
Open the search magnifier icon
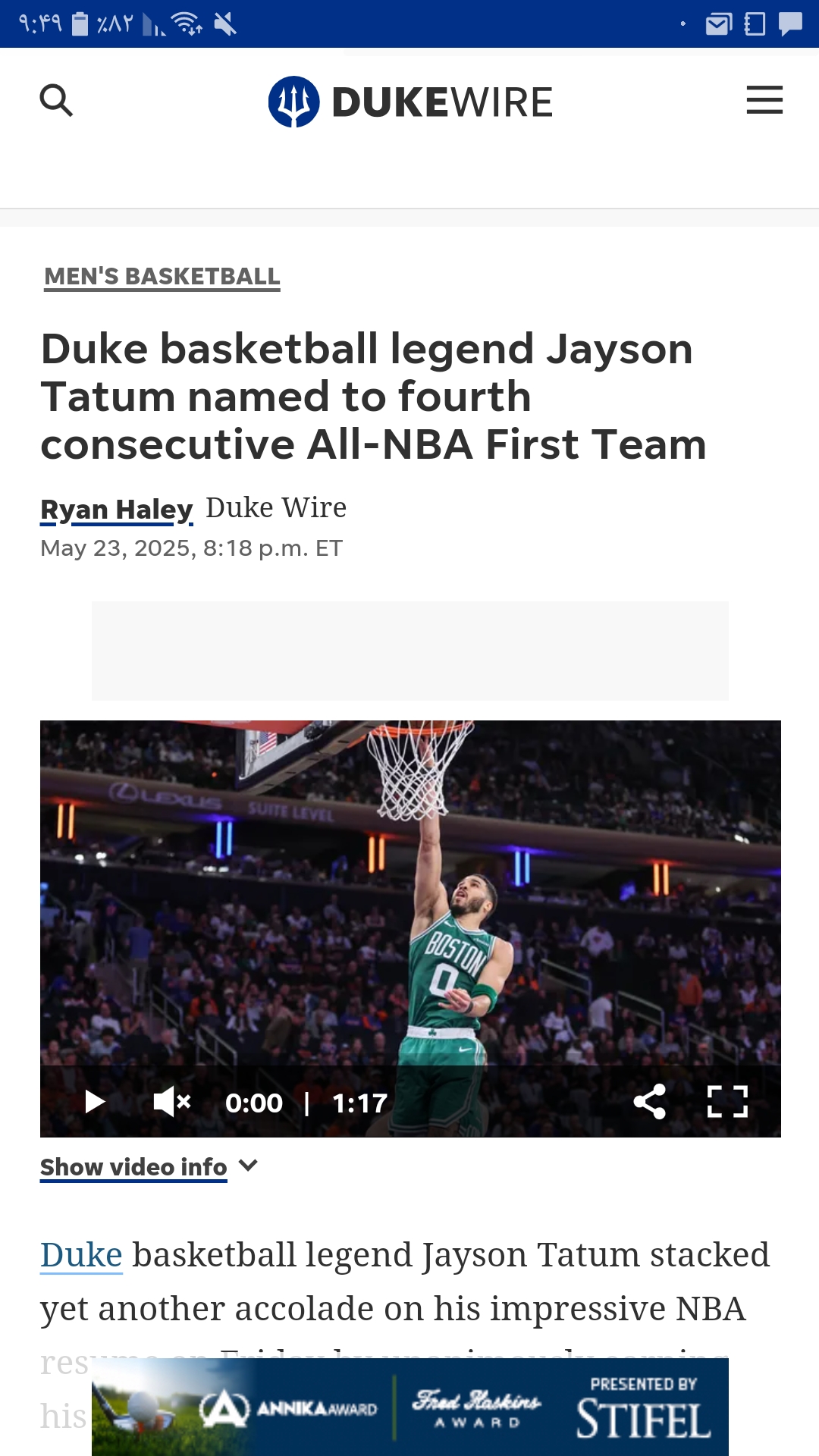click(56, 100)
